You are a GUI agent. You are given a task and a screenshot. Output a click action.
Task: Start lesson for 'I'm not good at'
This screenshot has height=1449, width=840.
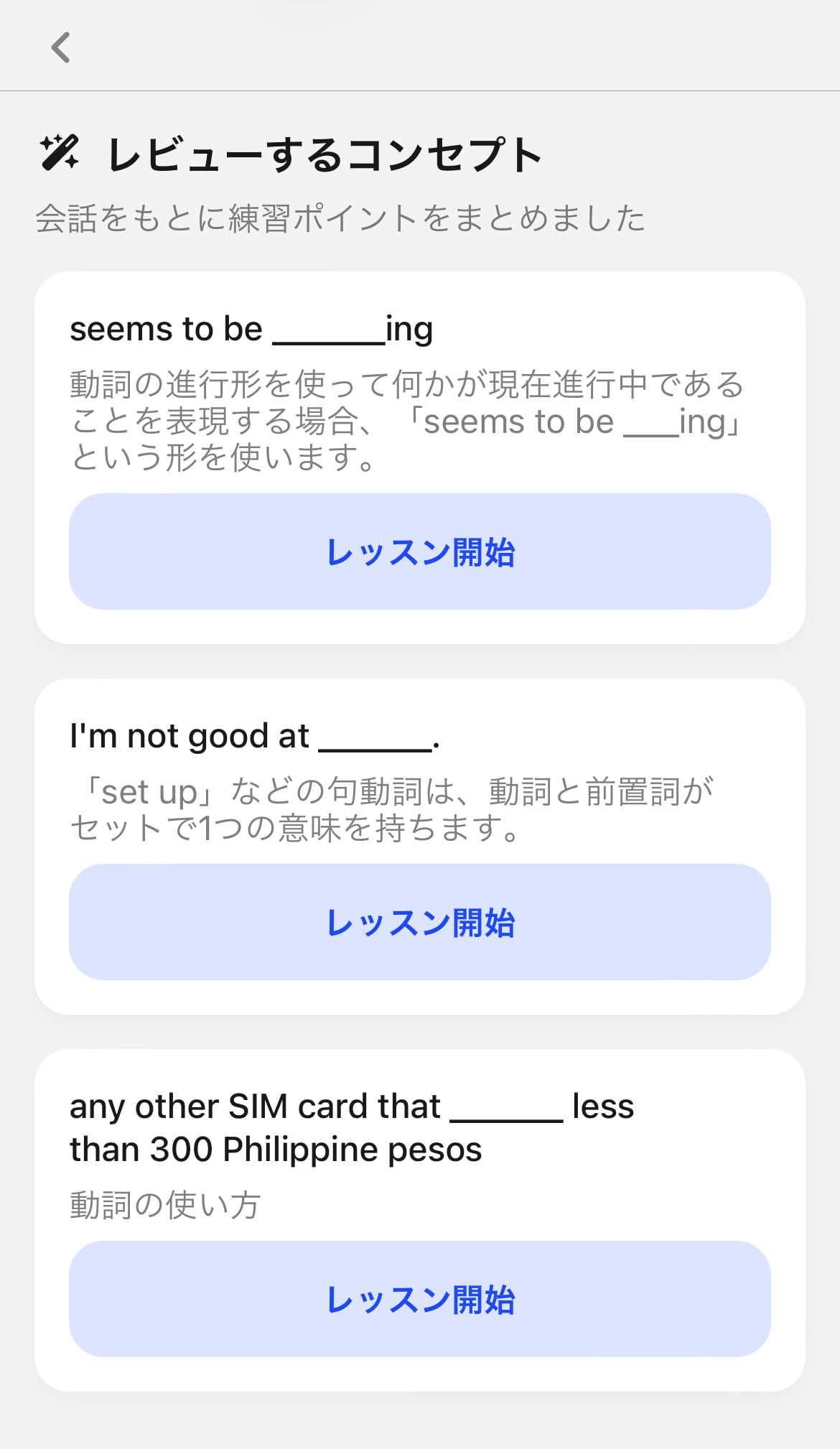point(420,922)
